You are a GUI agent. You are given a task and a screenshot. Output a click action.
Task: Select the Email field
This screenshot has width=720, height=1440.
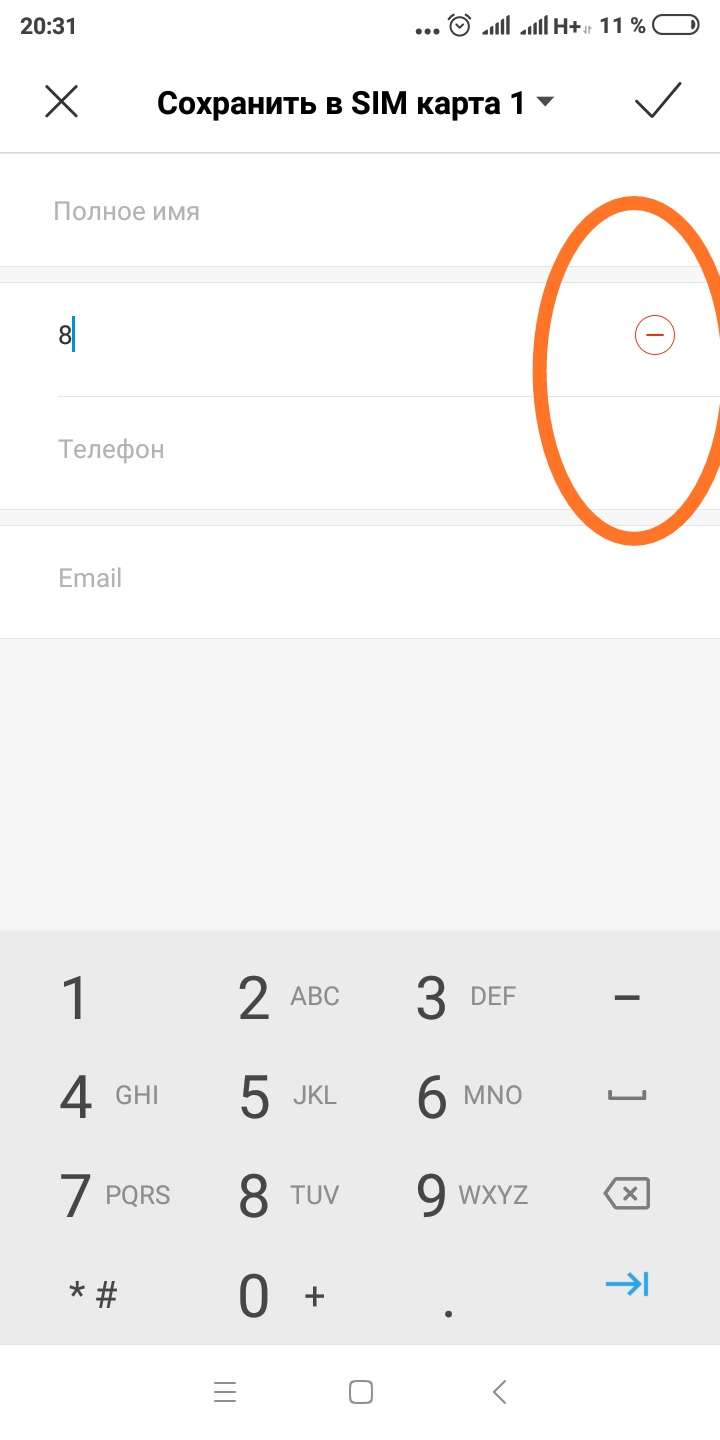360,578
